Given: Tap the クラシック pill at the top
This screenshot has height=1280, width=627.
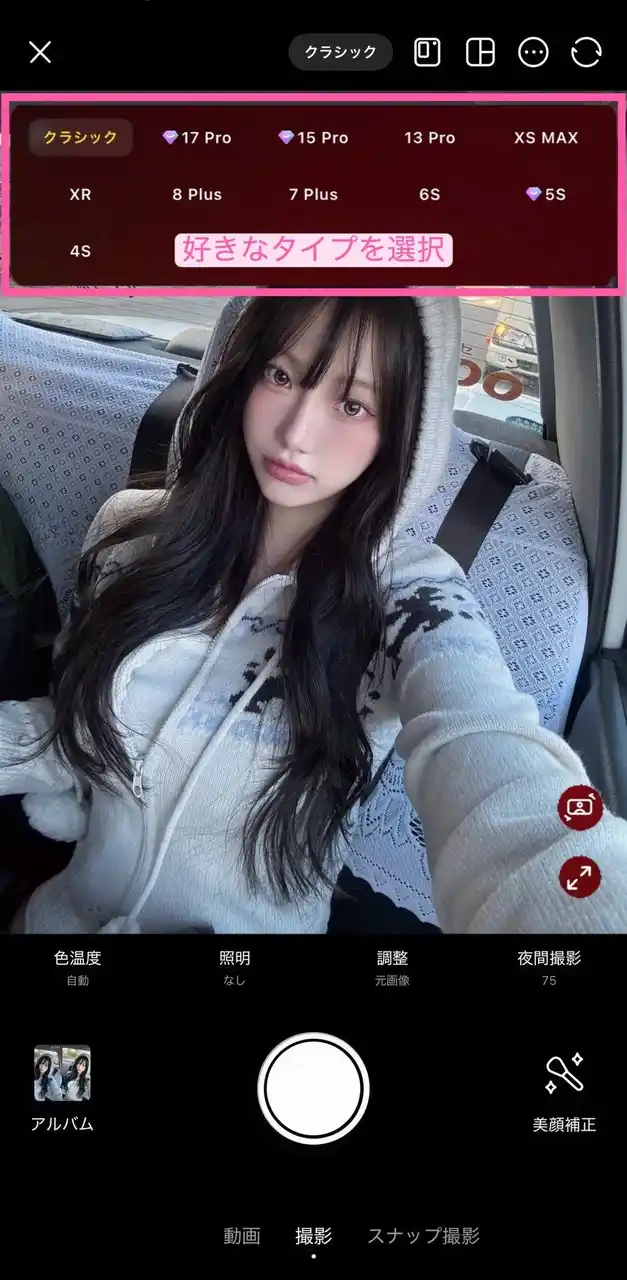Looking at the screenshot, I should [x=340, y=52].
